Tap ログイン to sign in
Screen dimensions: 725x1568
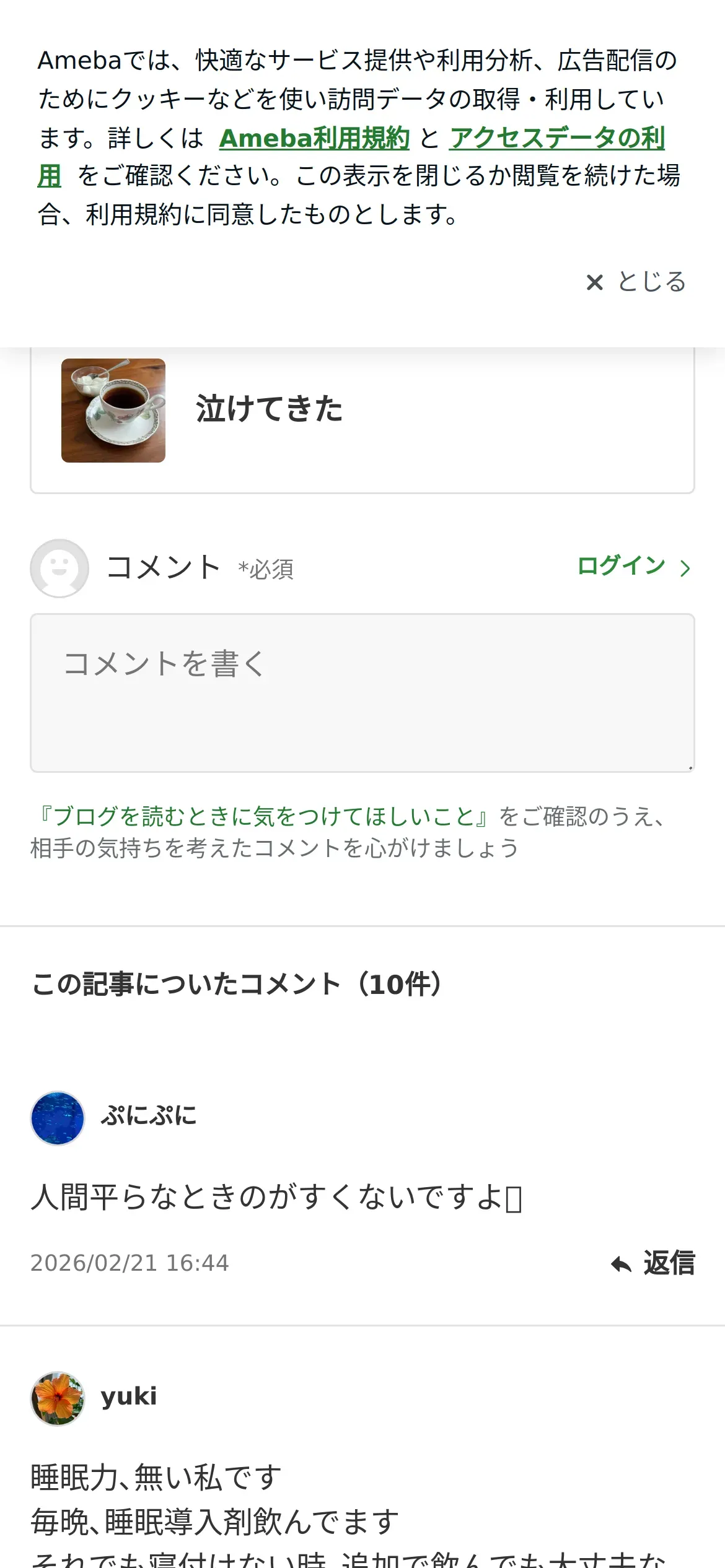(633, 566)
